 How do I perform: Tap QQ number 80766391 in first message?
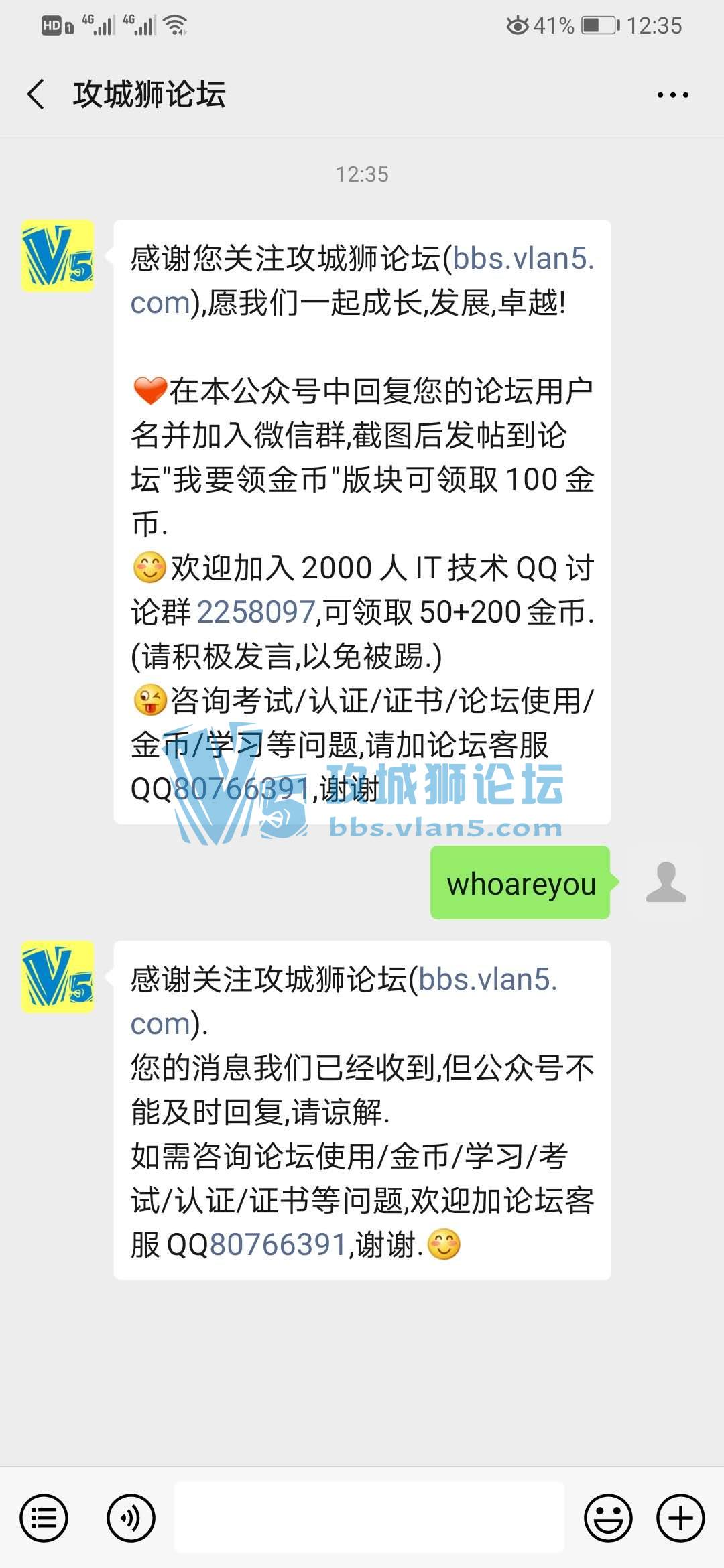[x=241, y=789]
